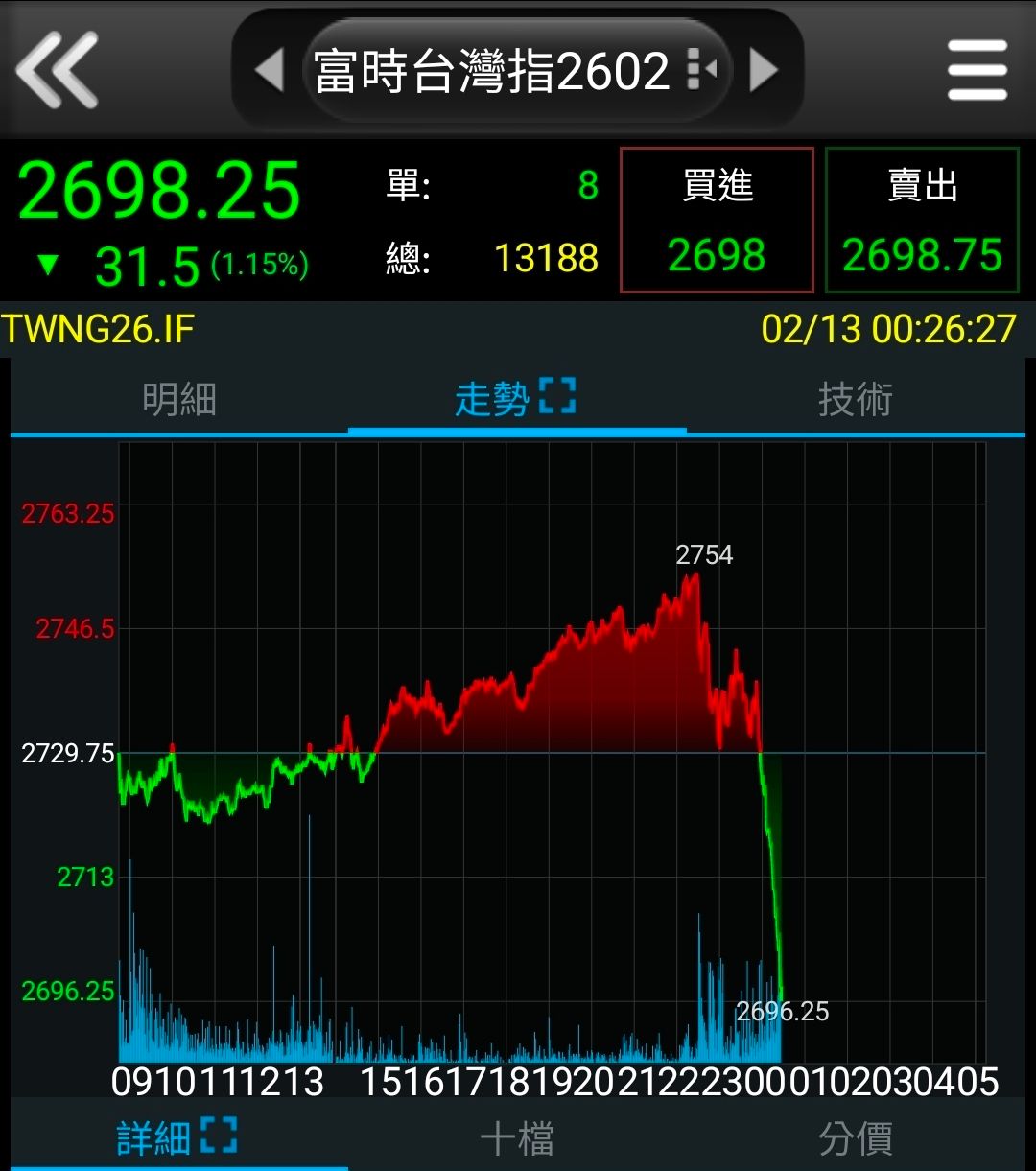This screenshot has height=1171, width=1036.
Task: Switch to the next contract with right arrow
Action: pyautogui.click(x=763, y=70)
